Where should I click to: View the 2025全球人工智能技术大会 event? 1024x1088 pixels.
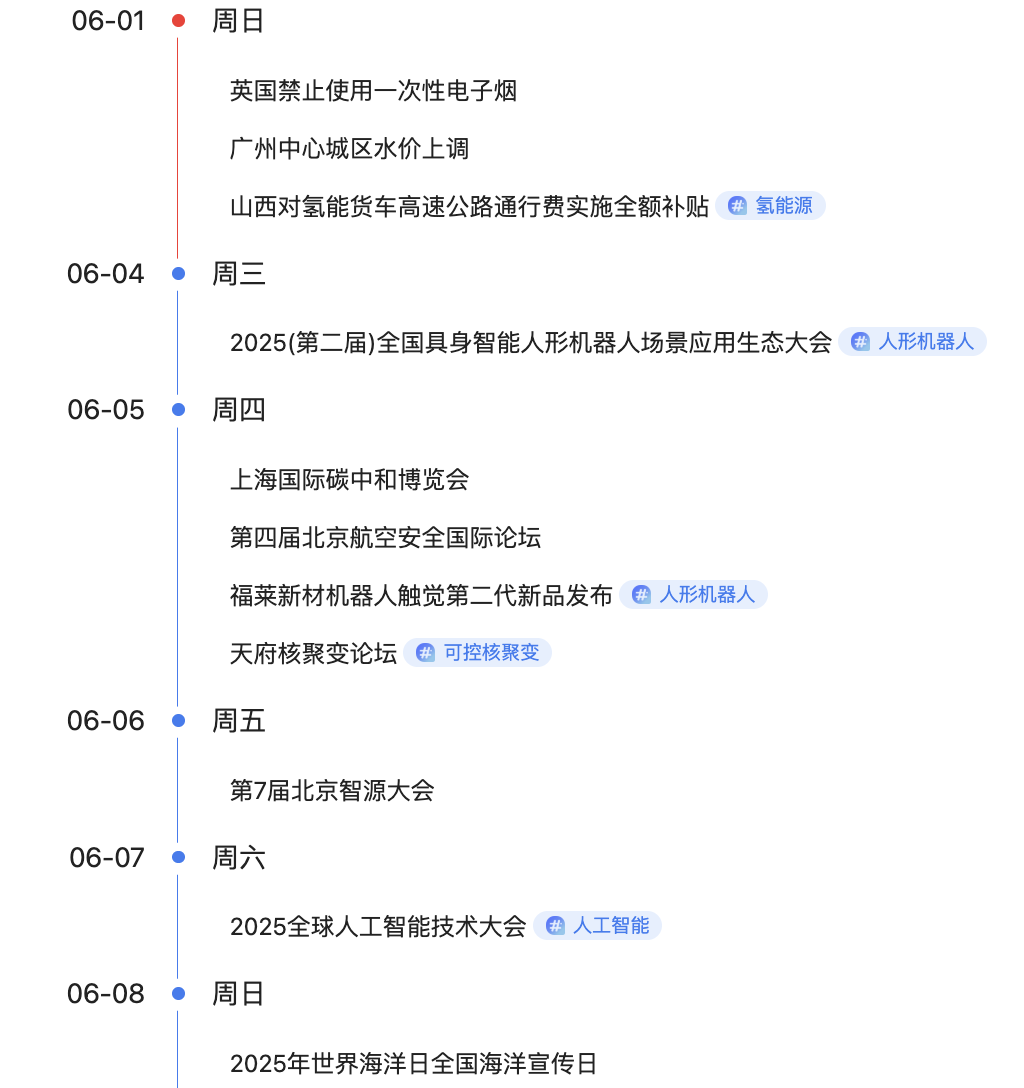[x=378, y=927]
